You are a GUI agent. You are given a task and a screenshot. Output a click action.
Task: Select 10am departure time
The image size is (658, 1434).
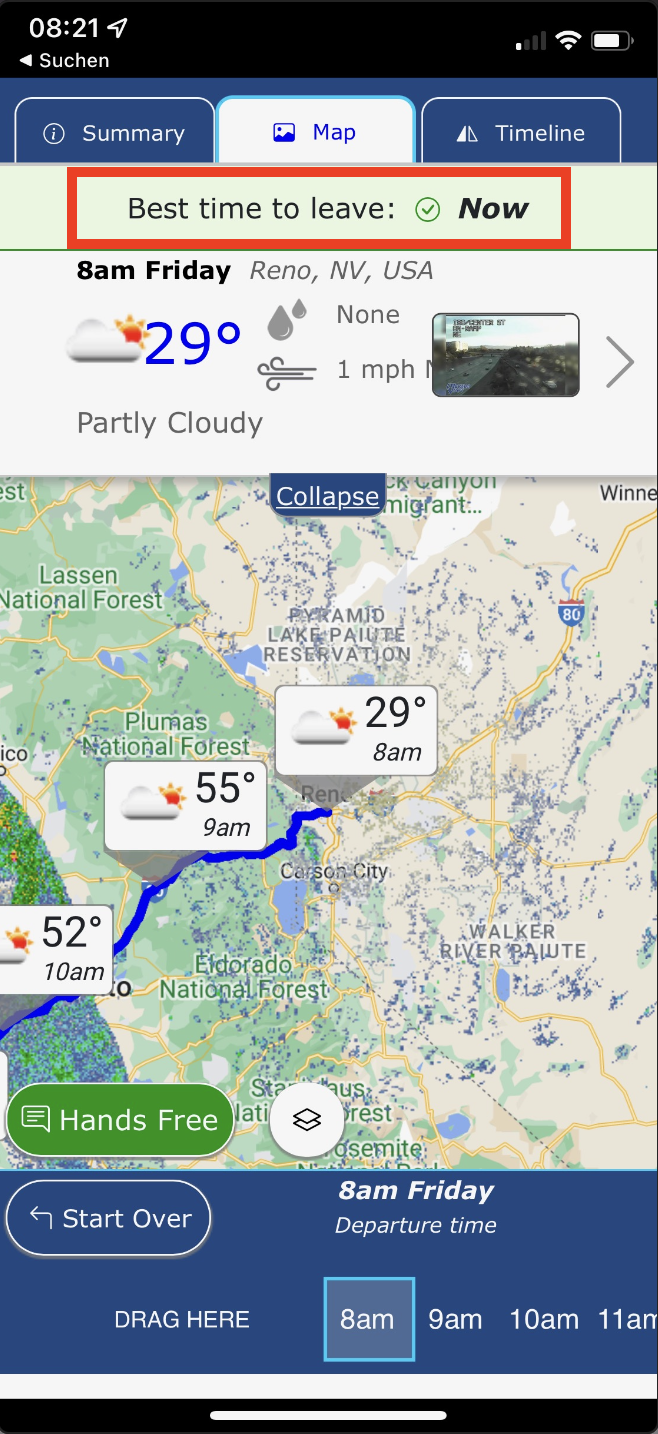point(544,1319)
